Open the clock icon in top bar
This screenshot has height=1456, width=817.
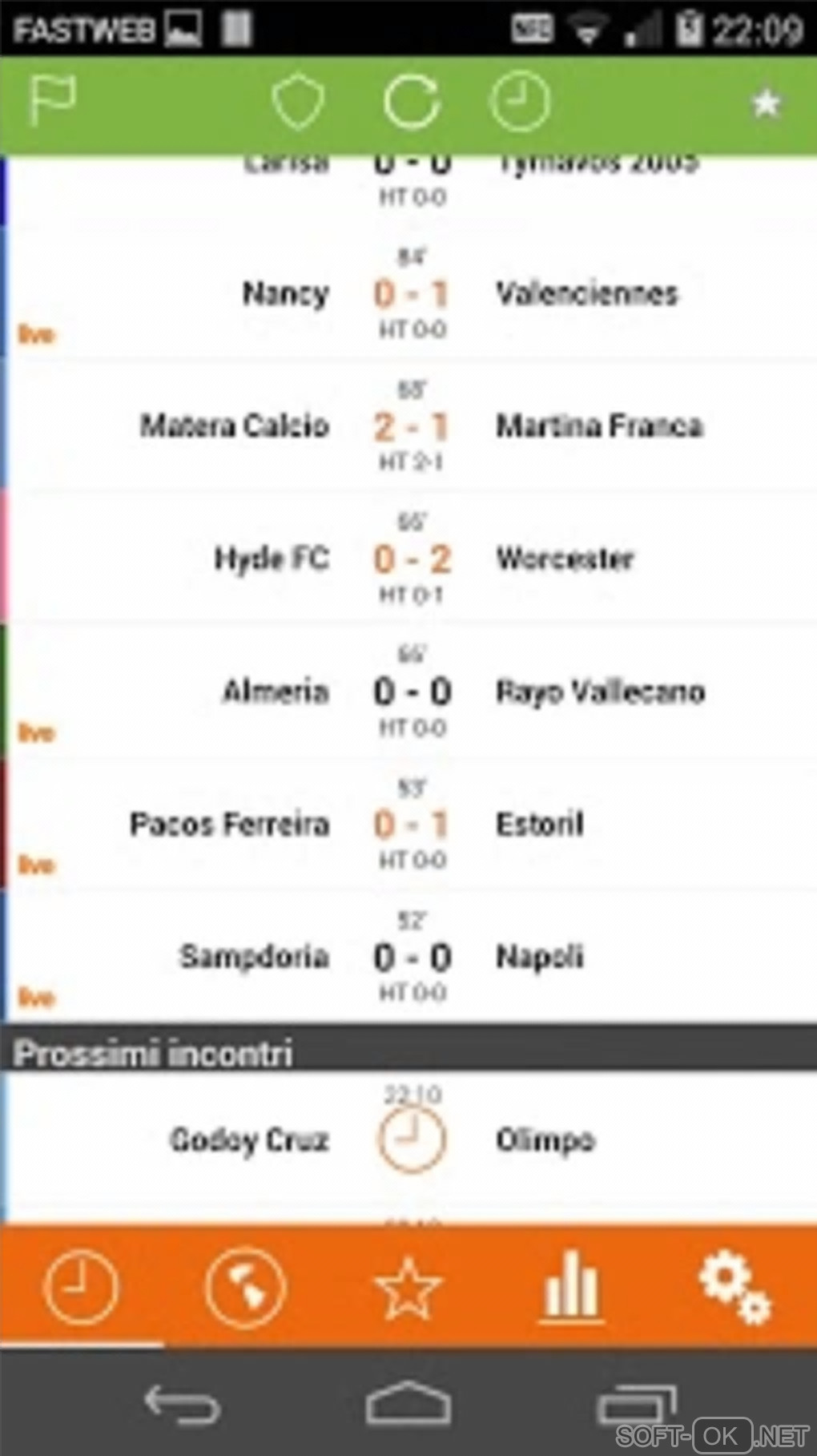[x=519, y=102]
